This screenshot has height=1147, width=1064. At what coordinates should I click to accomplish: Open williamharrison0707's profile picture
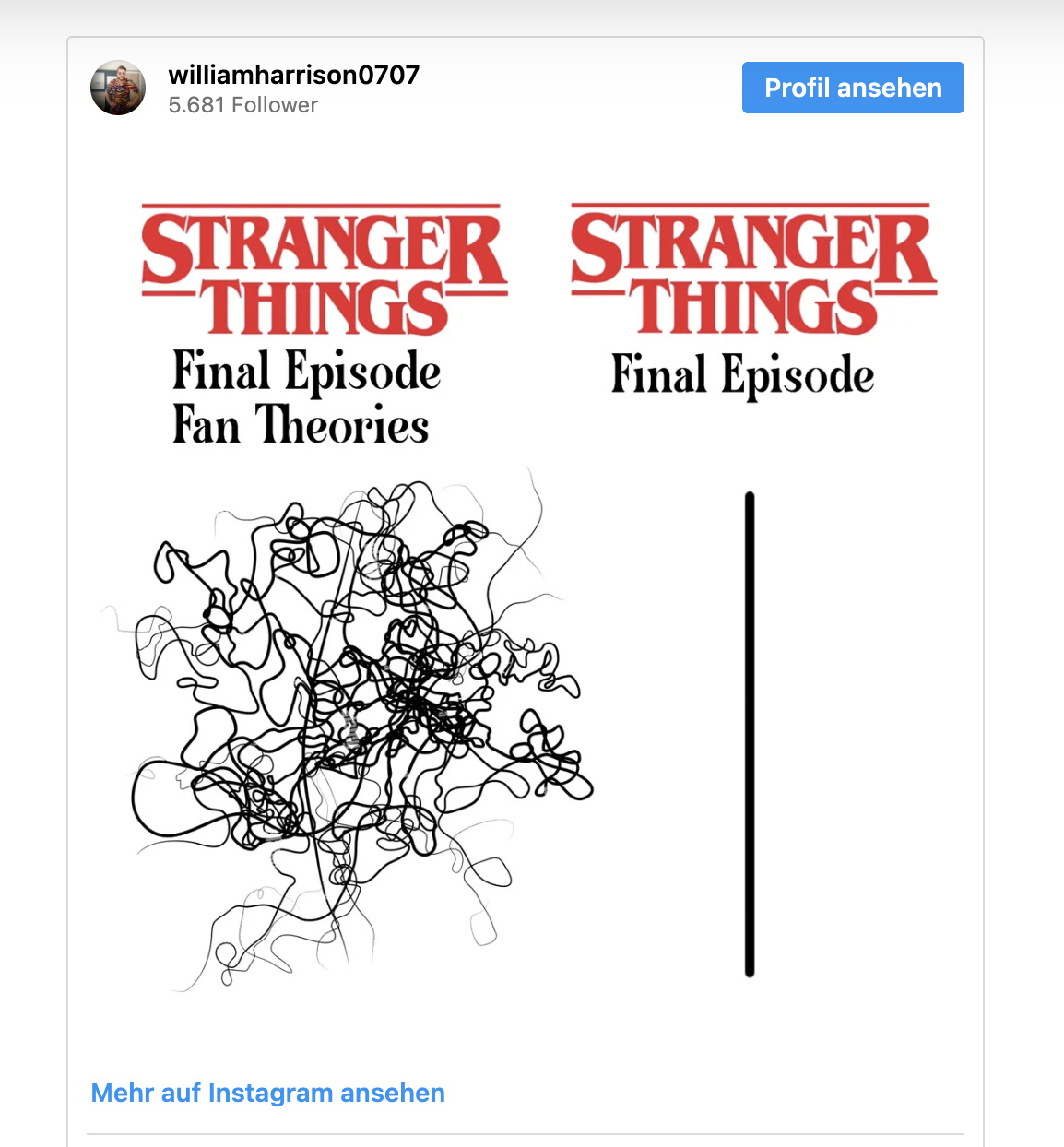(x=118, y=89)
